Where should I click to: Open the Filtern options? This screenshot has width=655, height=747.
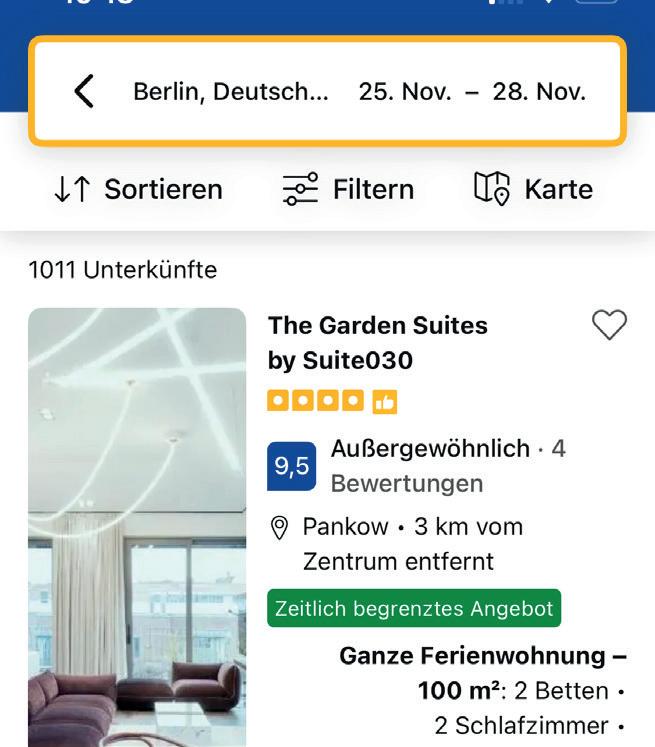coord(348,189)
